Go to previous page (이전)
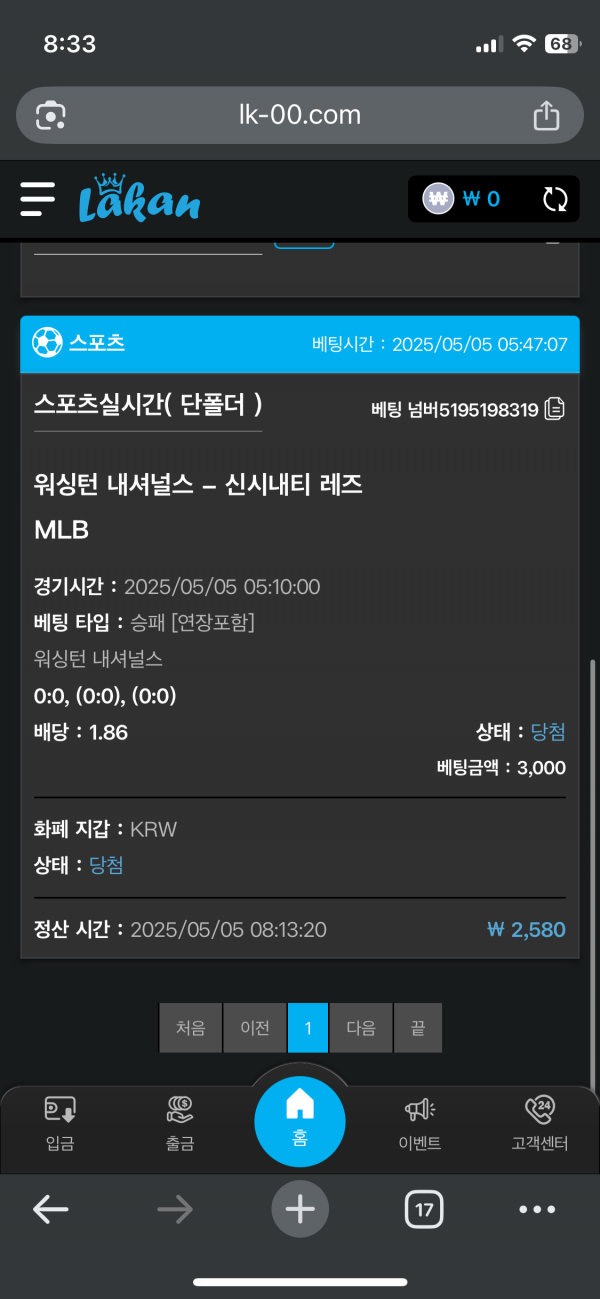 [x=255, y=1028]
